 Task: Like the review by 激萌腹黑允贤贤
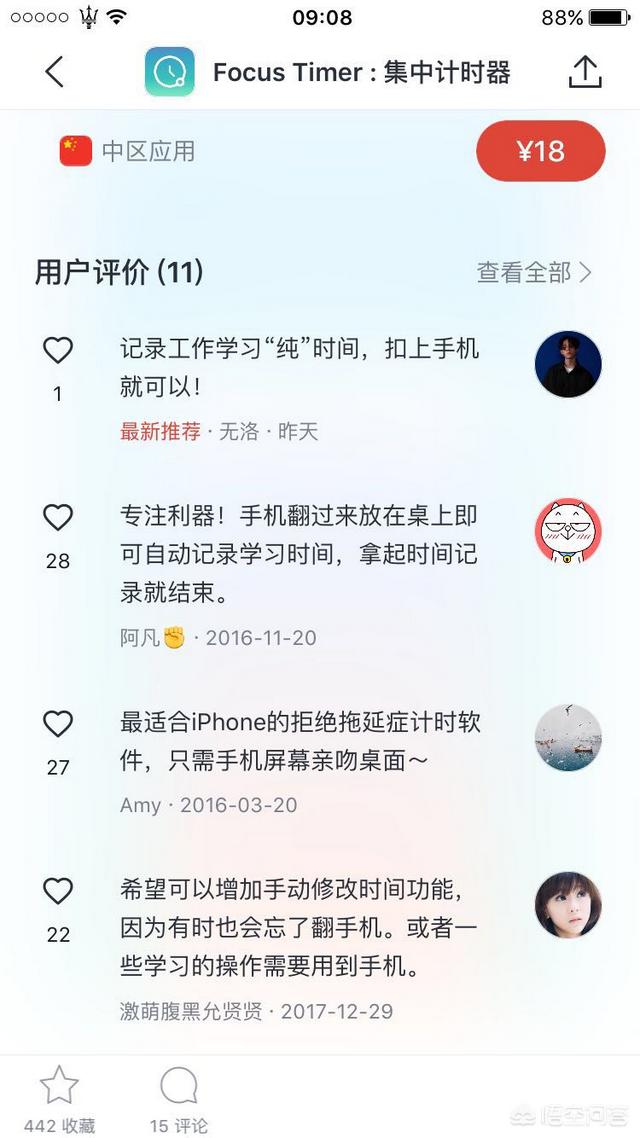click(58, 891)
